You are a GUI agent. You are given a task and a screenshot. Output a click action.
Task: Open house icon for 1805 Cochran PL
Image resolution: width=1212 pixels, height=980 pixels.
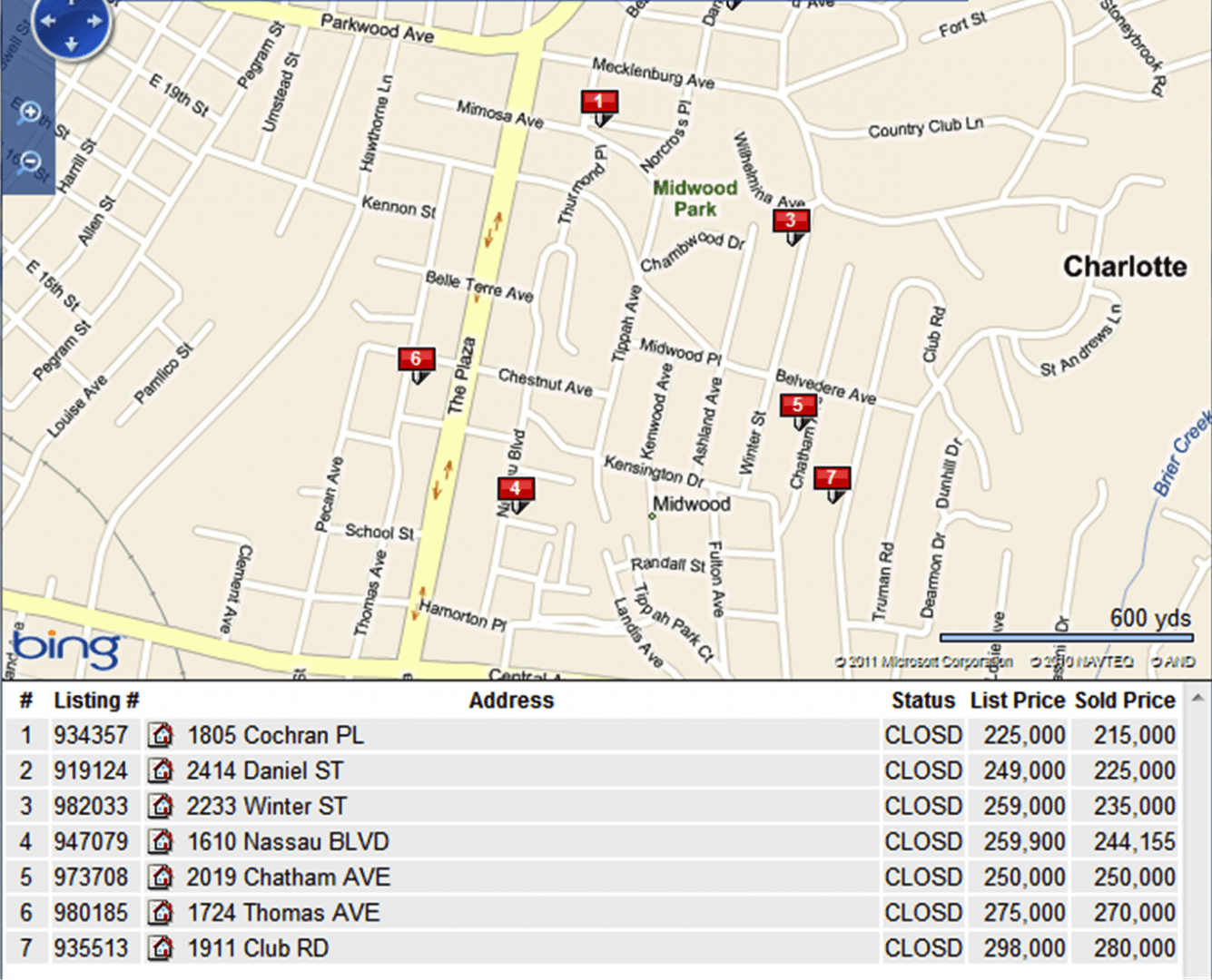[x=161, y=735]
